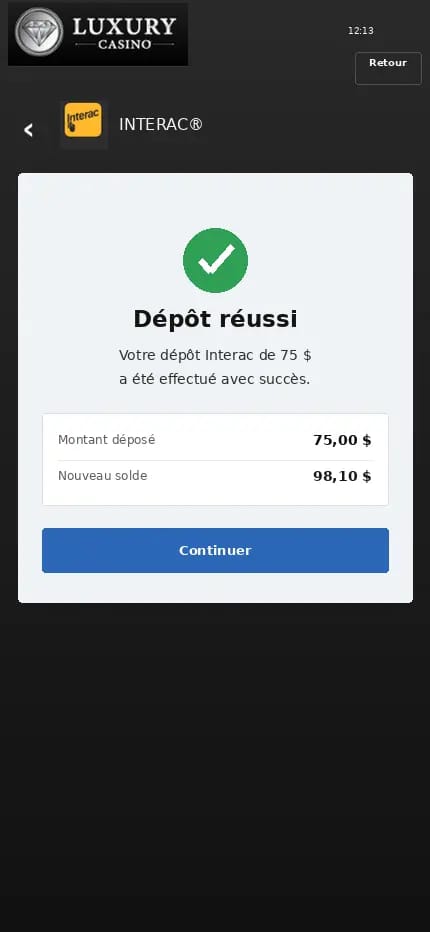Image resolution: width=430 pixels, height=932 pixels.
Task: Tap the Retour button
Action: (x=388, y=68)
